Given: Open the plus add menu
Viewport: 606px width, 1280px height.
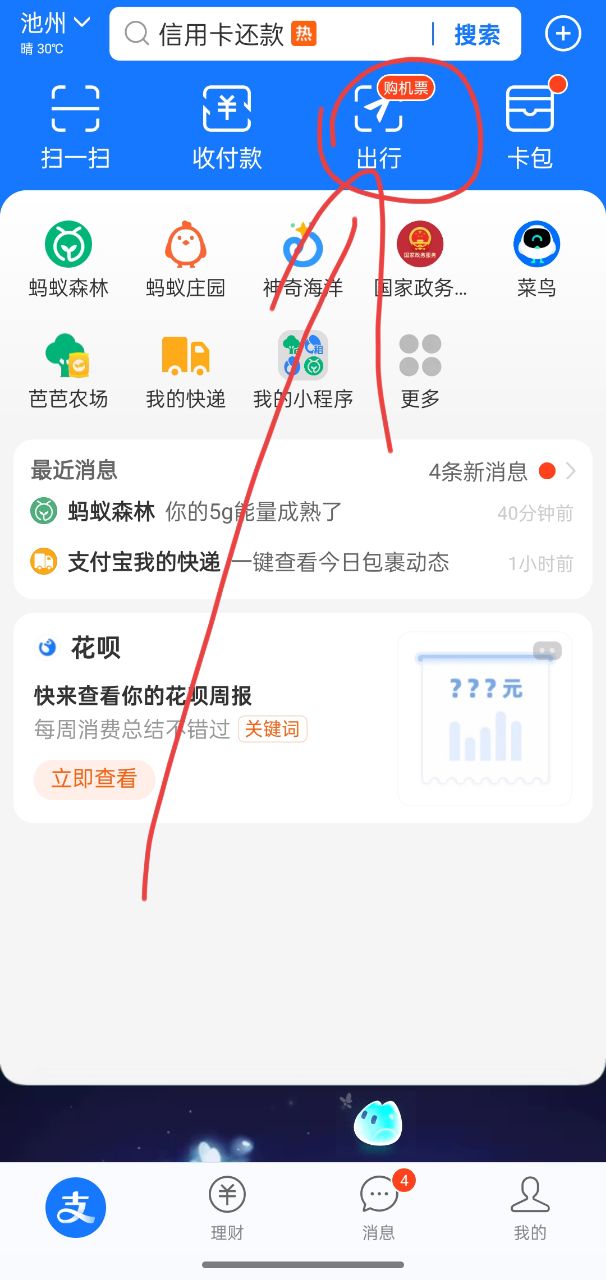Looking at the screenshot, I should [563, 34].
